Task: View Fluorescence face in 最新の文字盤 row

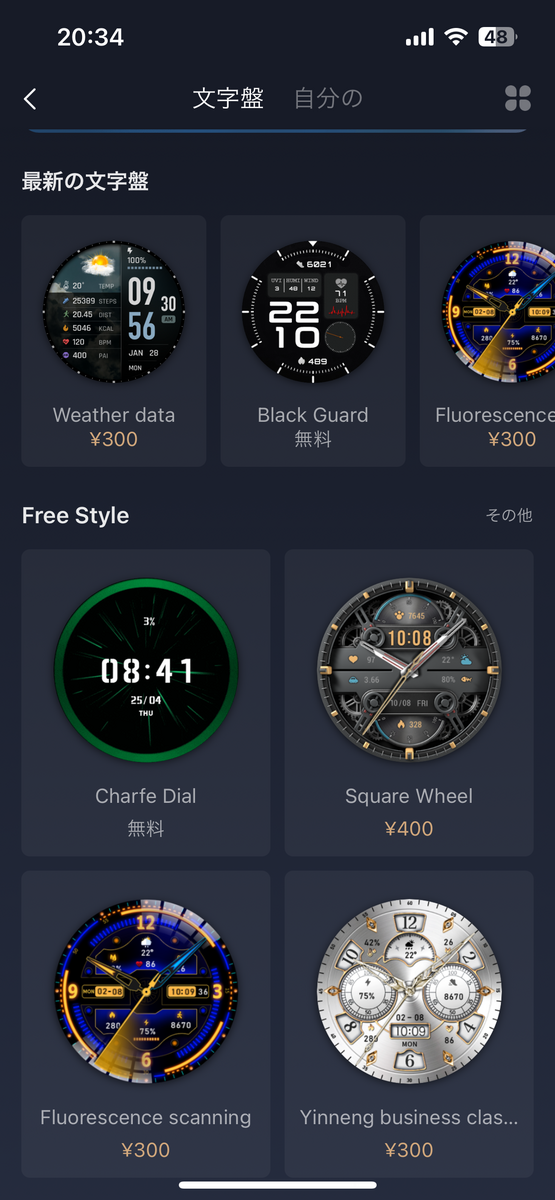Action: (x=487, y=341)
